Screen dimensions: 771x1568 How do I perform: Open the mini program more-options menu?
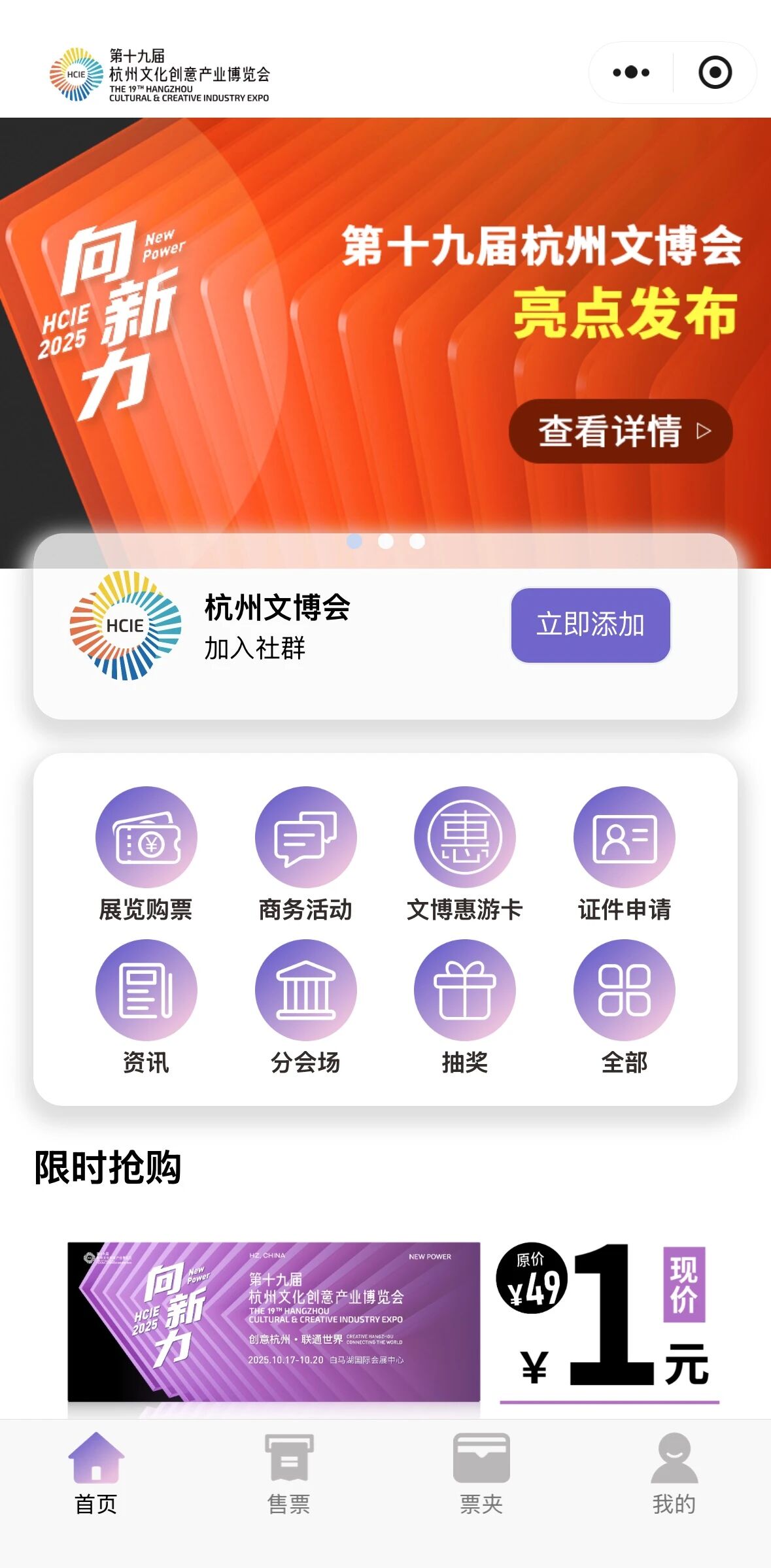click(x=631, y=73)
